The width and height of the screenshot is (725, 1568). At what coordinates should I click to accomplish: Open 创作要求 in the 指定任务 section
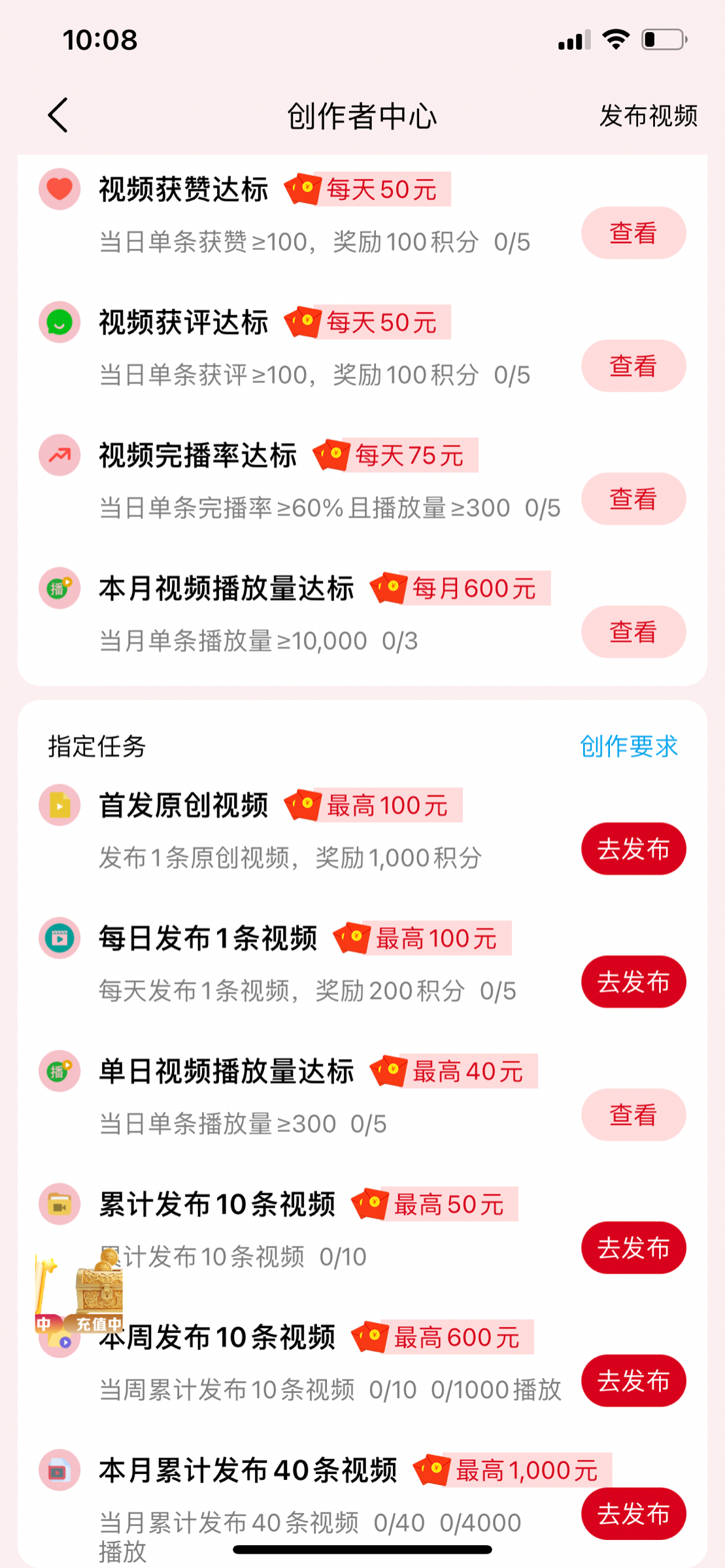[x=629, y=745]
